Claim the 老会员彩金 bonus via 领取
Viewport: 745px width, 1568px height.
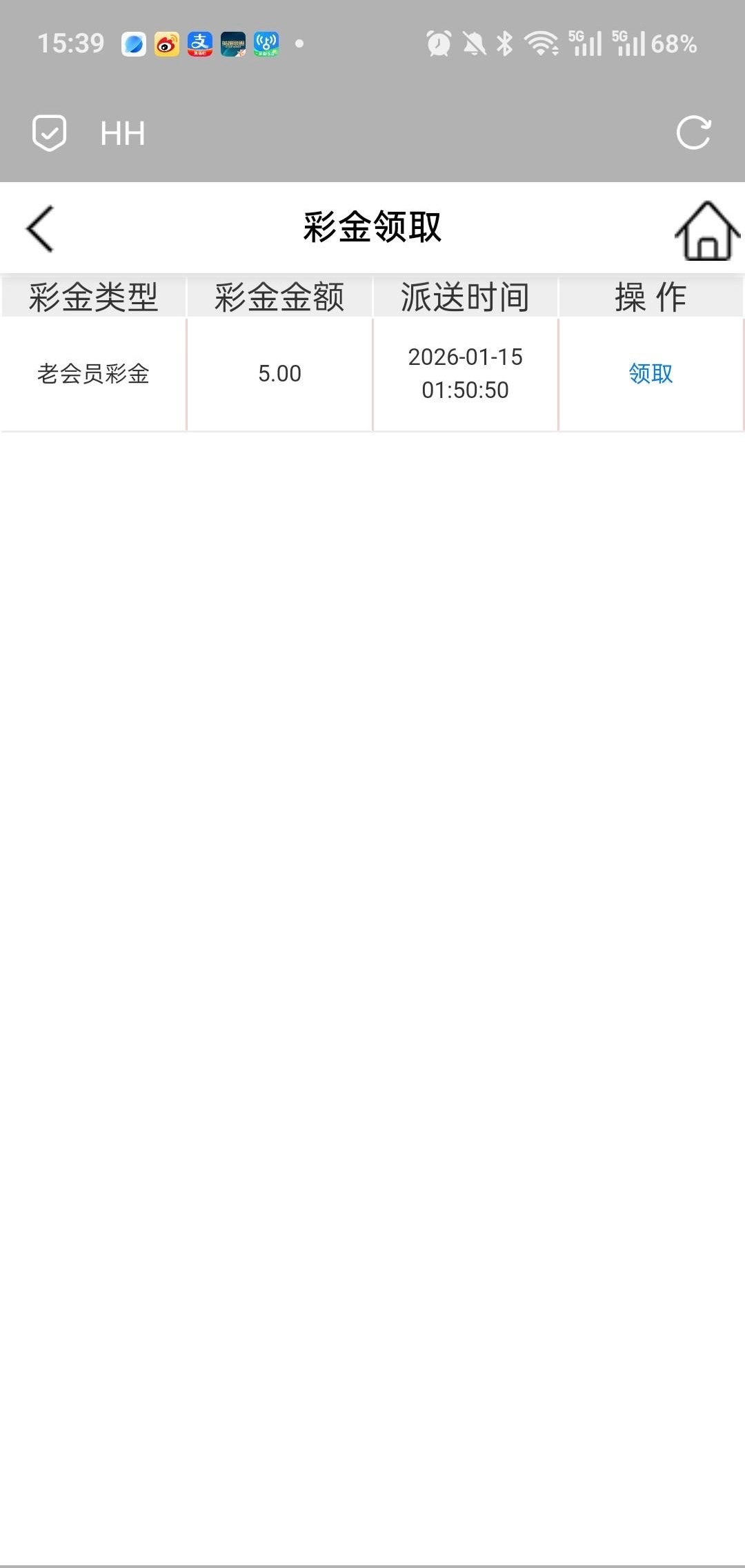pos(650,373)
